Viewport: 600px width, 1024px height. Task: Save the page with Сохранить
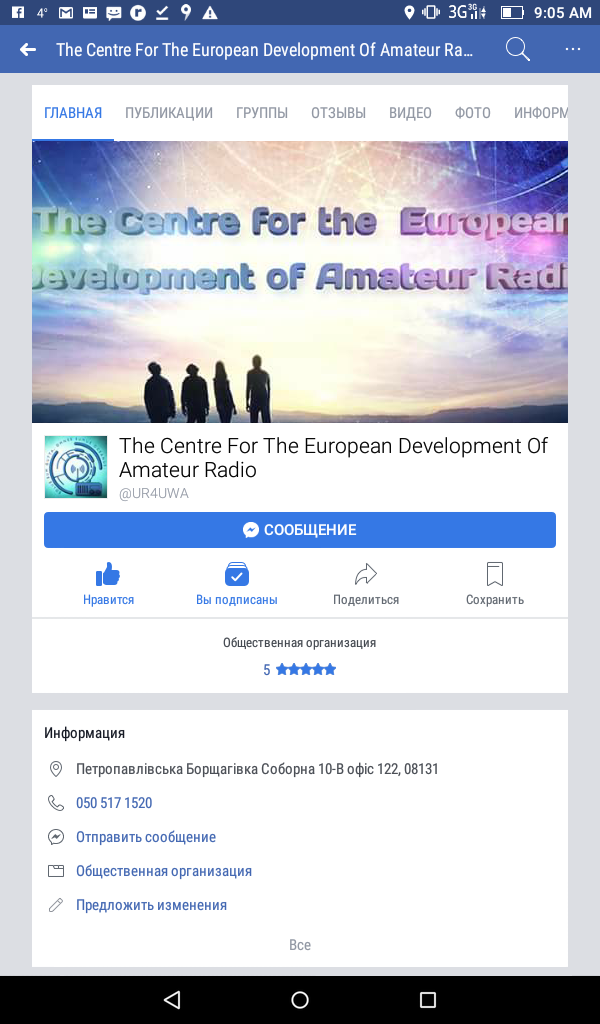[x=495, y=585]
